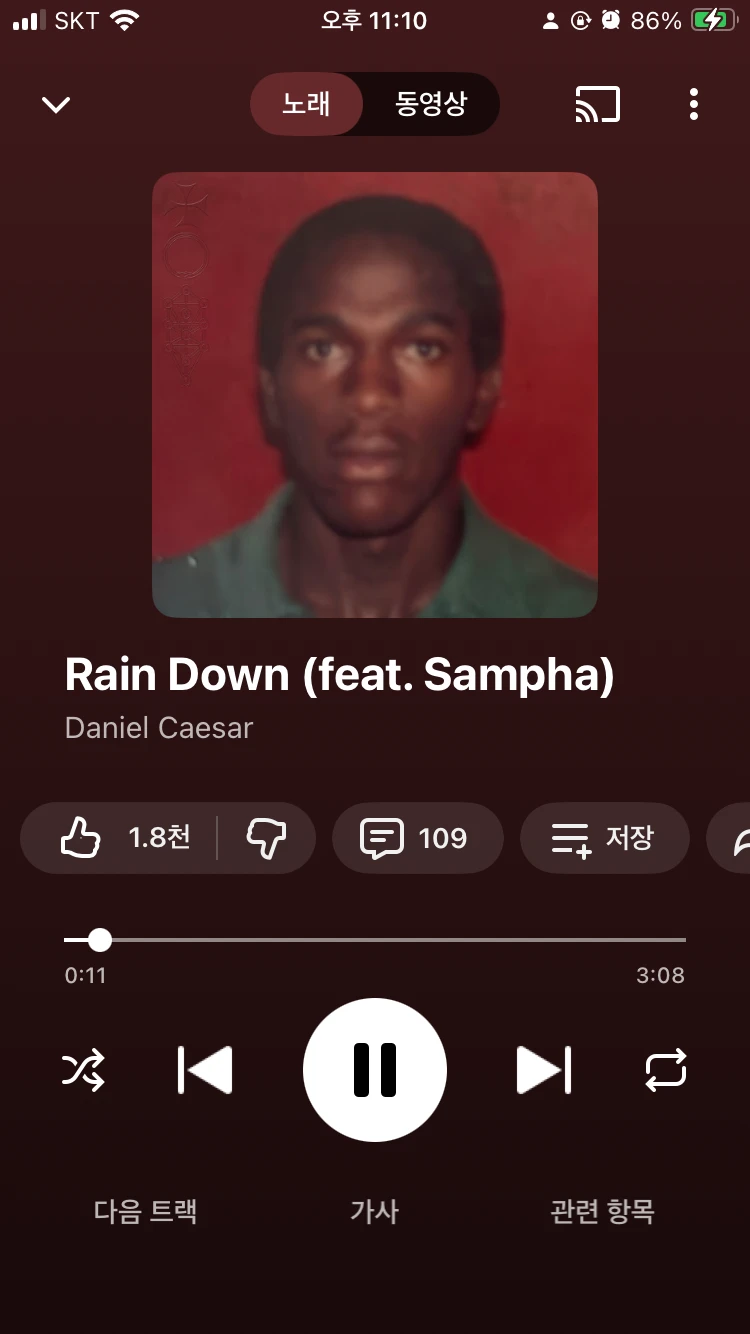Image resolution: width=750 pixels, height=1334 pixels.
Task: Dislike the song with thumbs down
Action: pyautogui.click(x=266, y=838)
